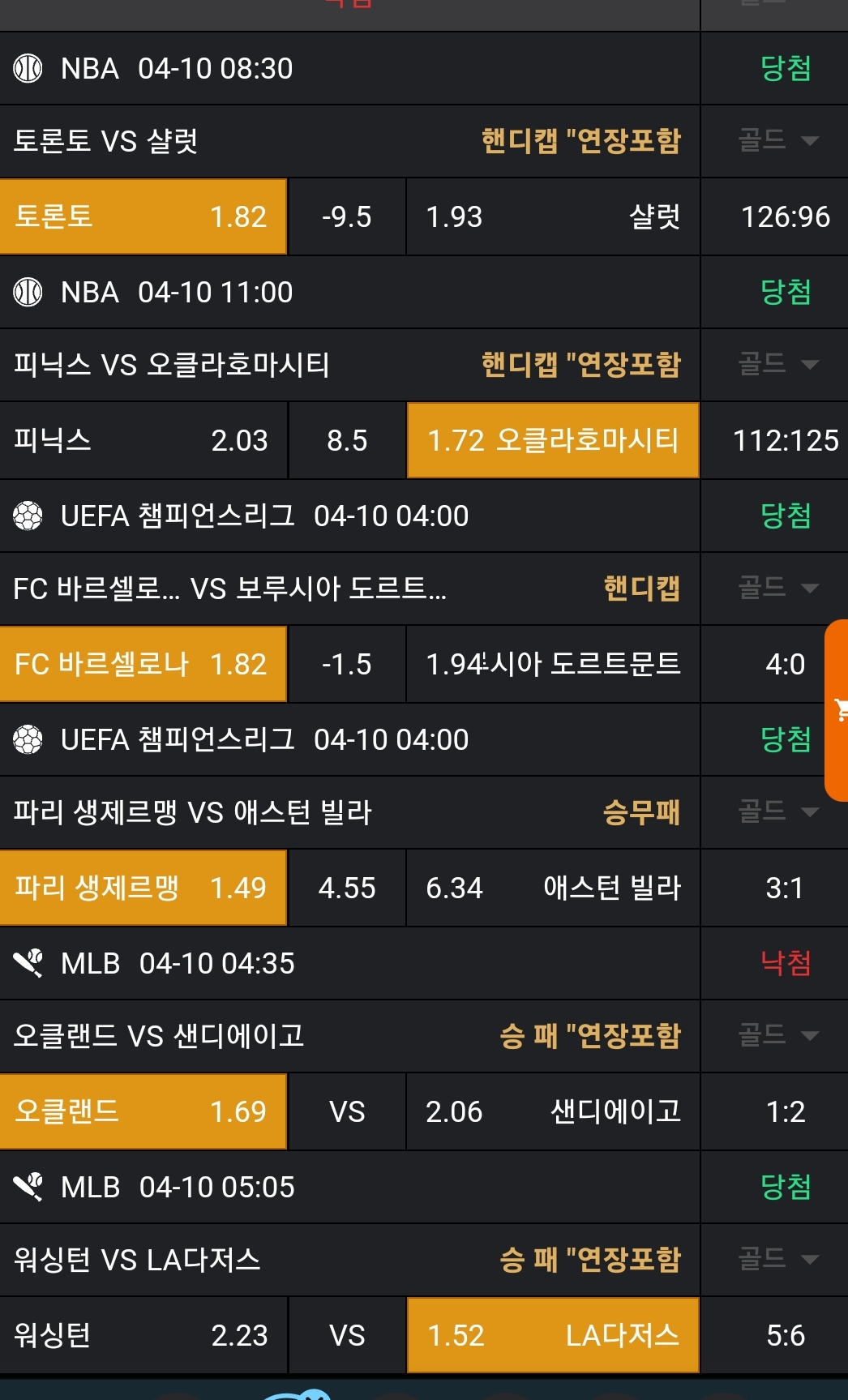Tap the FC 바르셀로나 1.82 odds cell
The height and width of the screenshot is (1400, 848).
click(143, 664)
